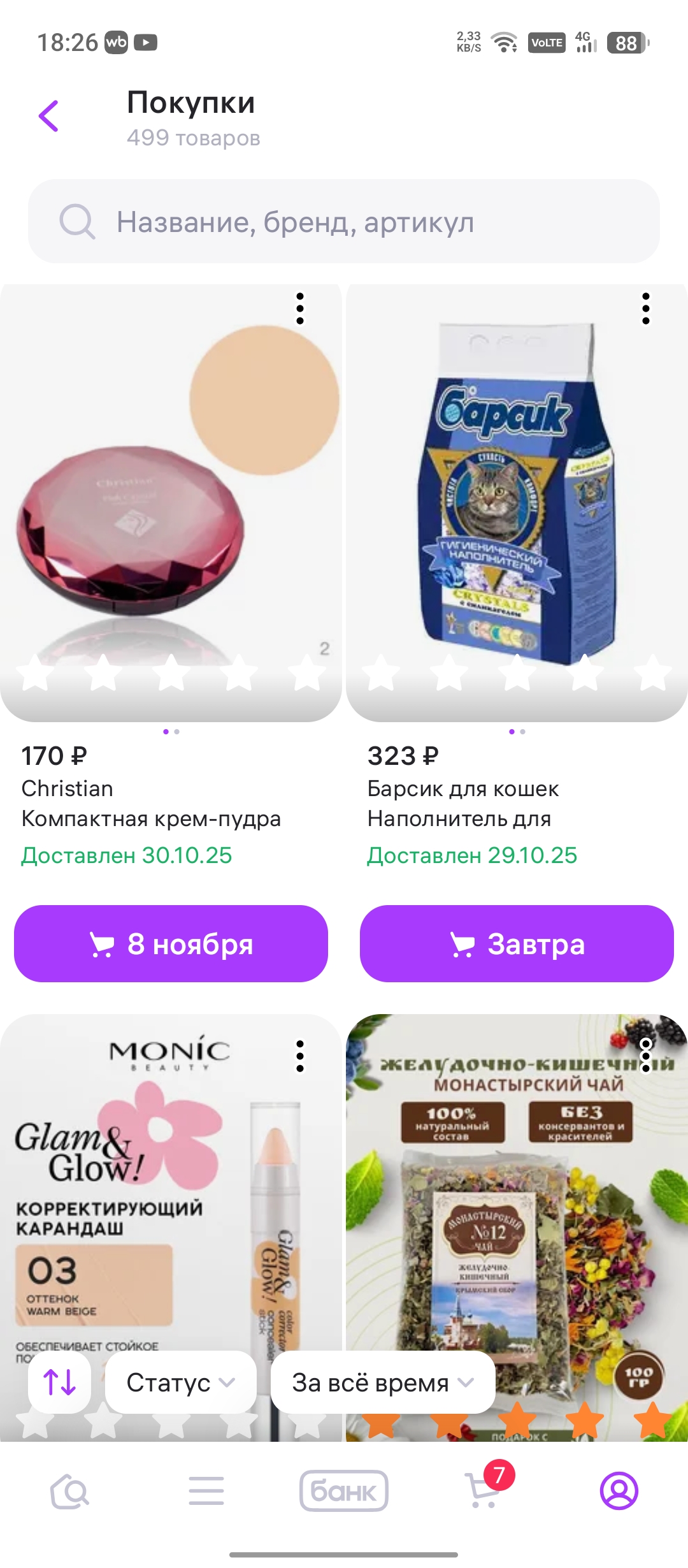Switch to the home search tab
Screen dimensions: 688x1568
69,1492
